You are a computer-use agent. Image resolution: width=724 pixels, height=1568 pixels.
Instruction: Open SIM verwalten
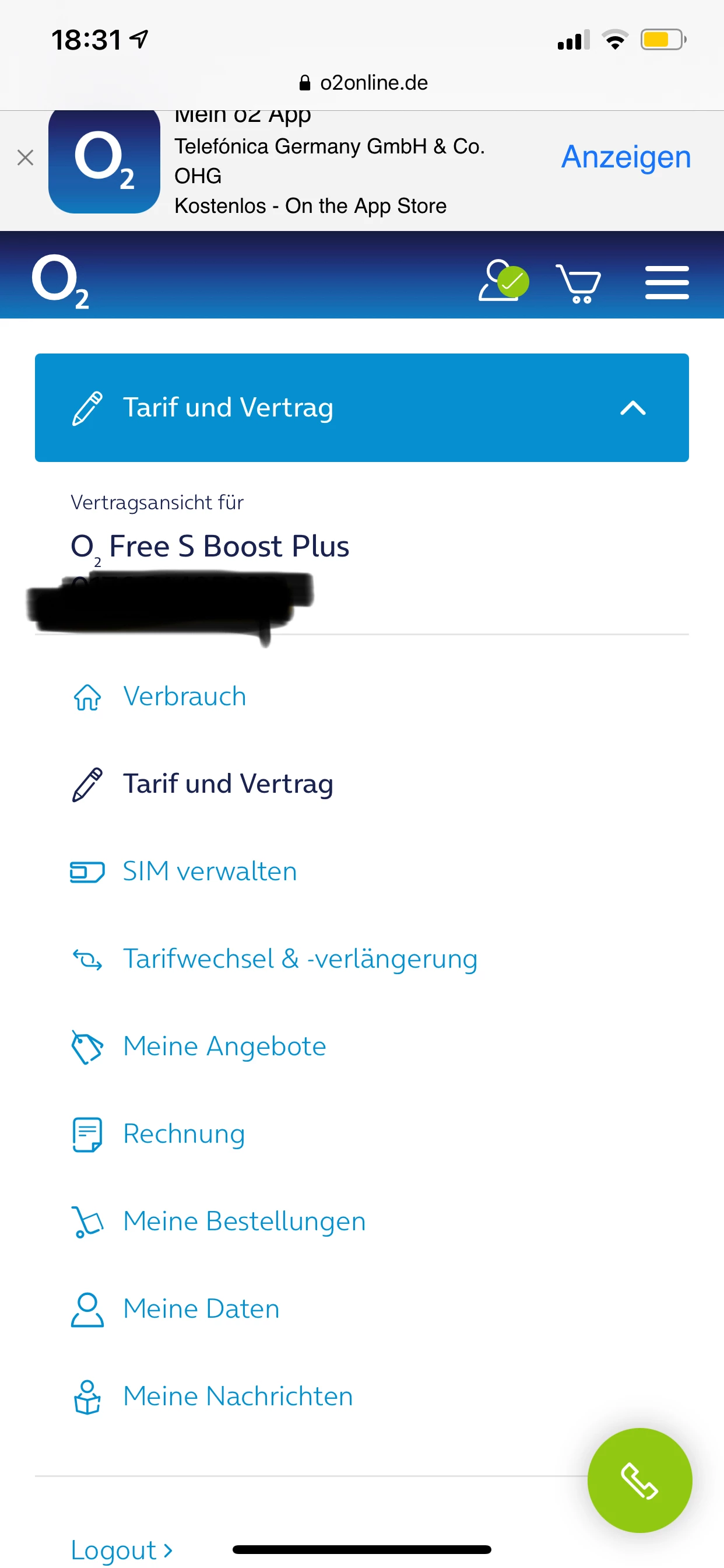click(209, 871)
